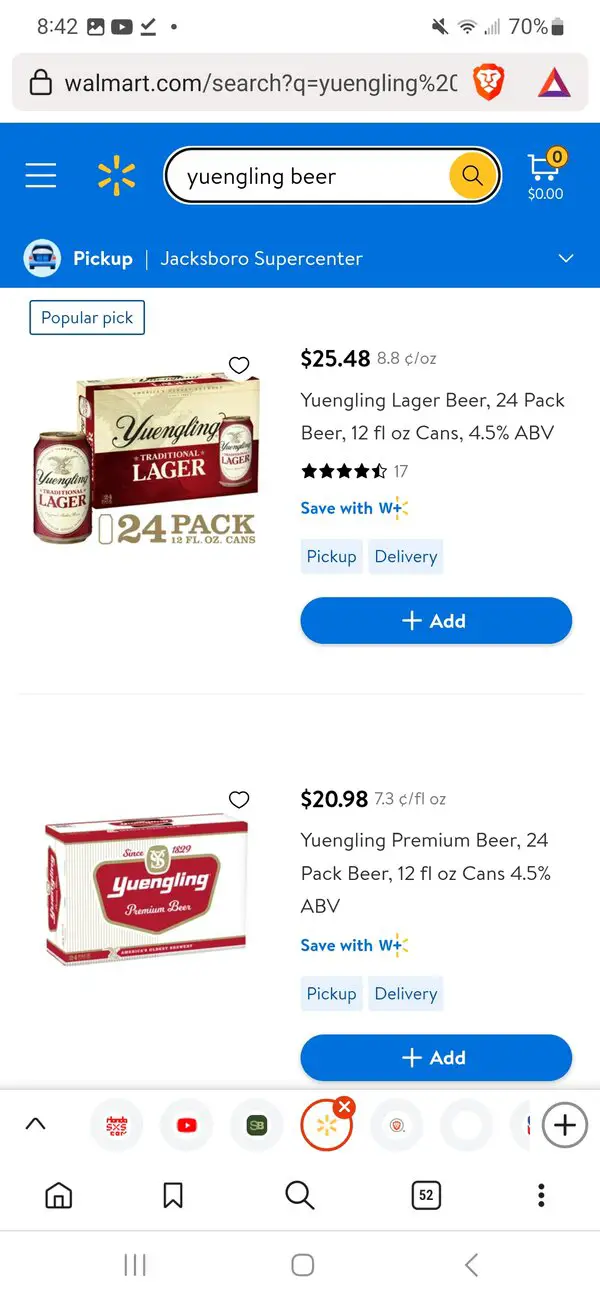The width and height of the screenshot is (600, 1300).
Task: Tap the browser address bar URL
Action: (260, 83)
